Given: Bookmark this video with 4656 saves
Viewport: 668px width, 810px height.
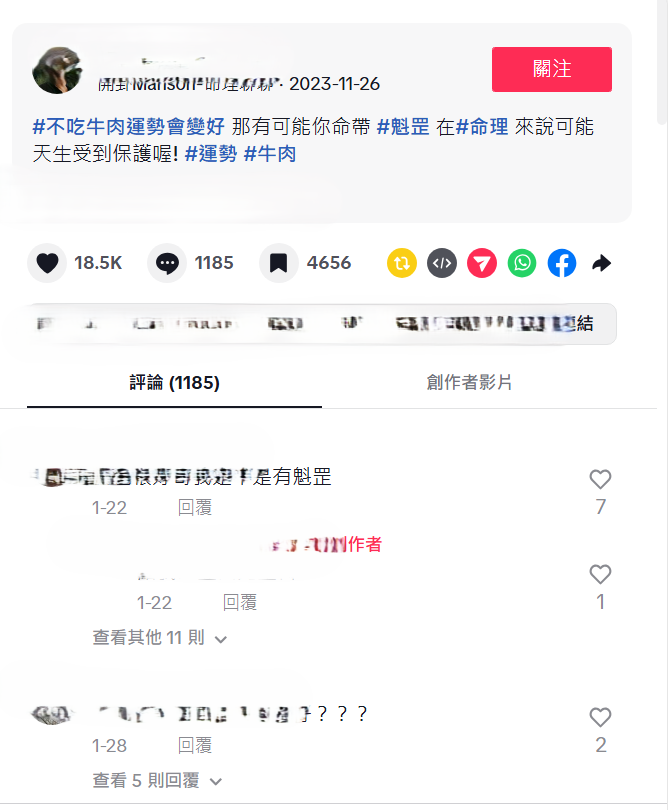Looking at the screenshot, I should pos(279,263).
